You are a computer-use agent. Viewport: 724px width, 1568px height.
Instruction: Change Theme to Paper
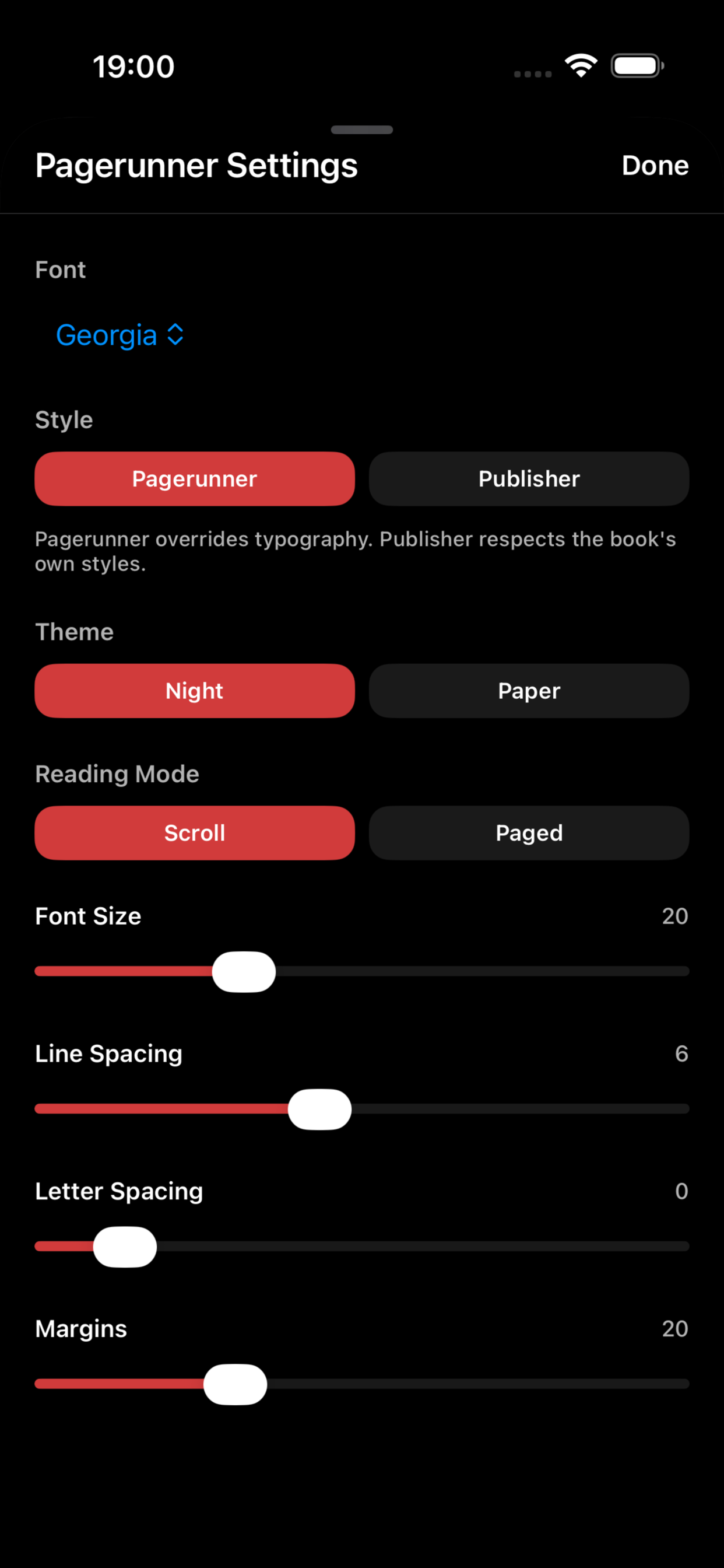point(529,691)
